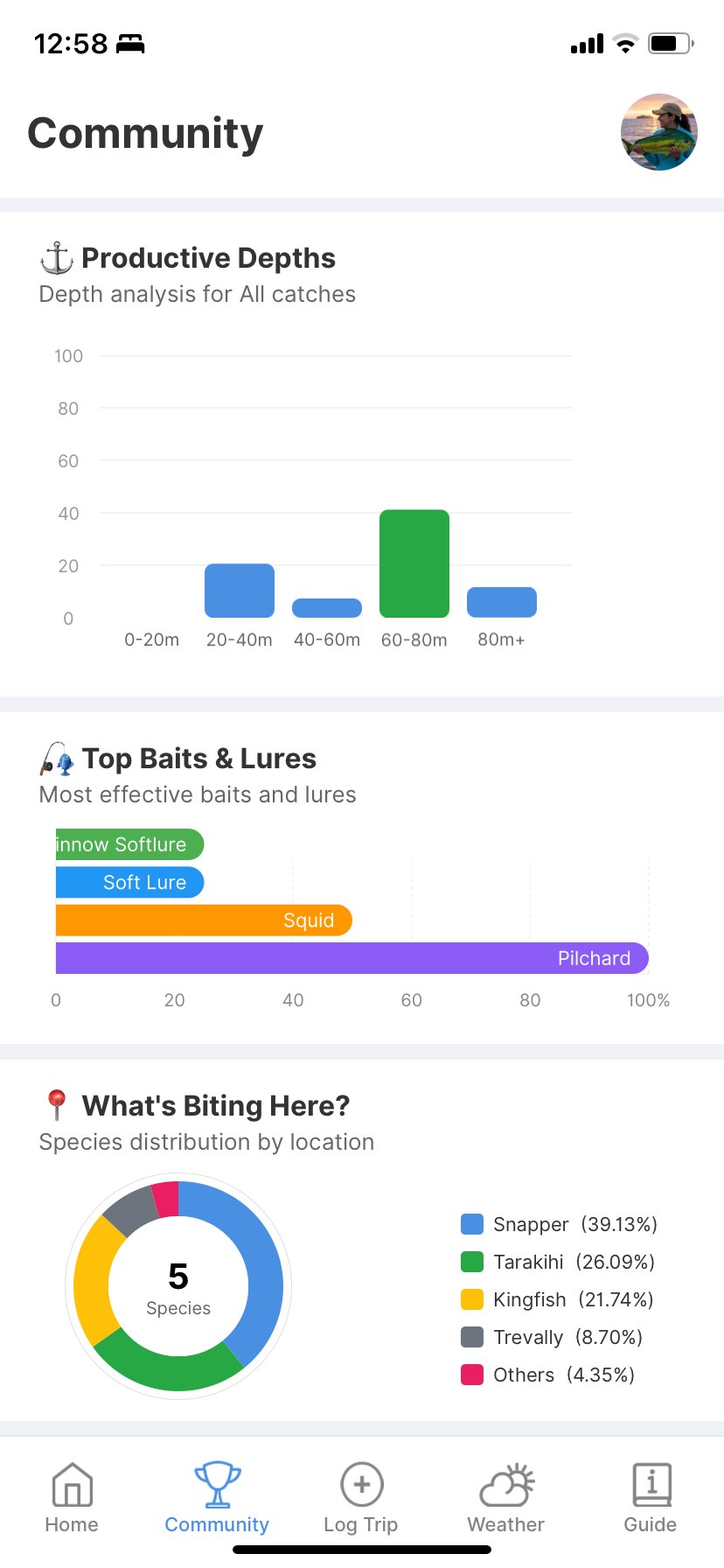Screen dimensions: 724x1568
Task: Tap the pin icon beside What's Biting Here
Action: point(56,1104)
